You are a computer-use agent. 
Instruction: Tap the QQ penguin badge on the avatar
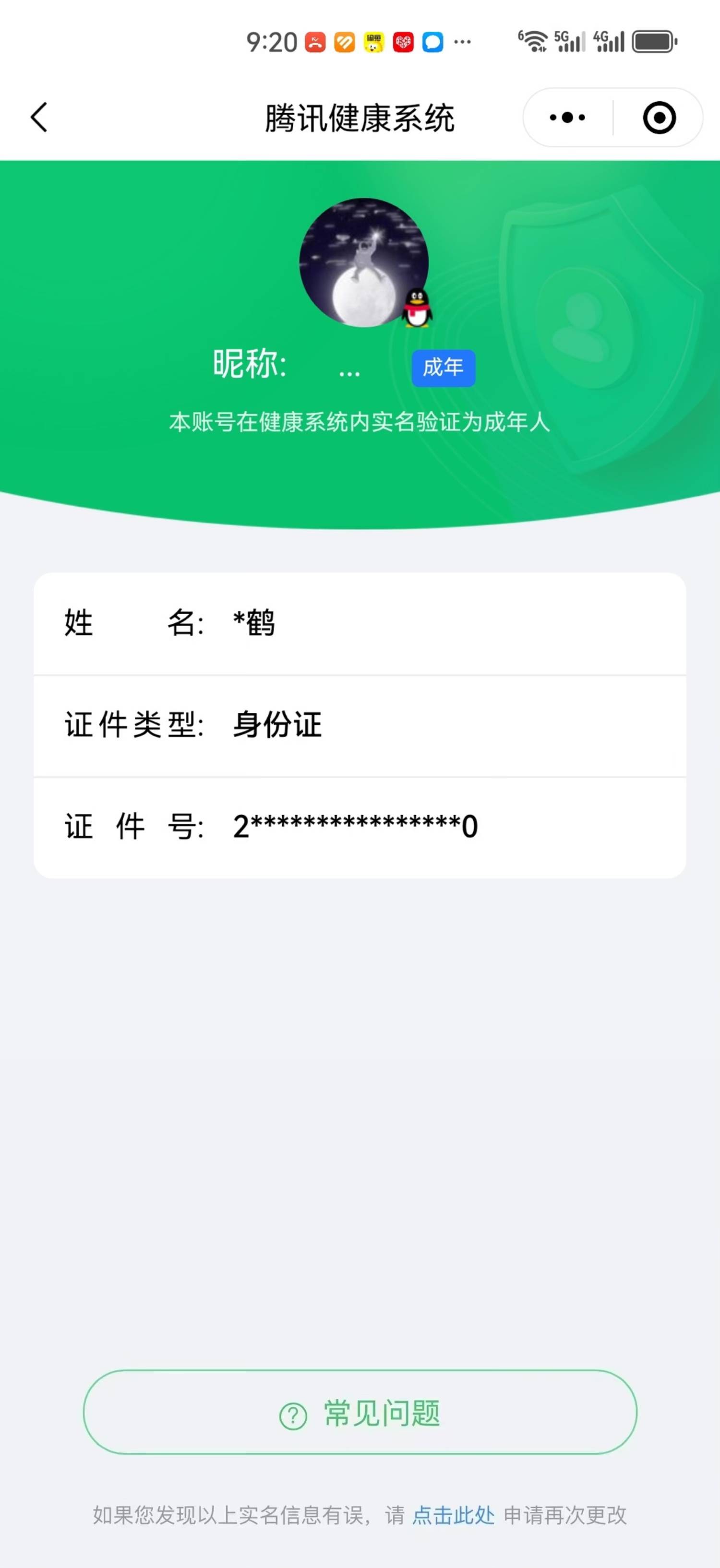pos(417,308)
